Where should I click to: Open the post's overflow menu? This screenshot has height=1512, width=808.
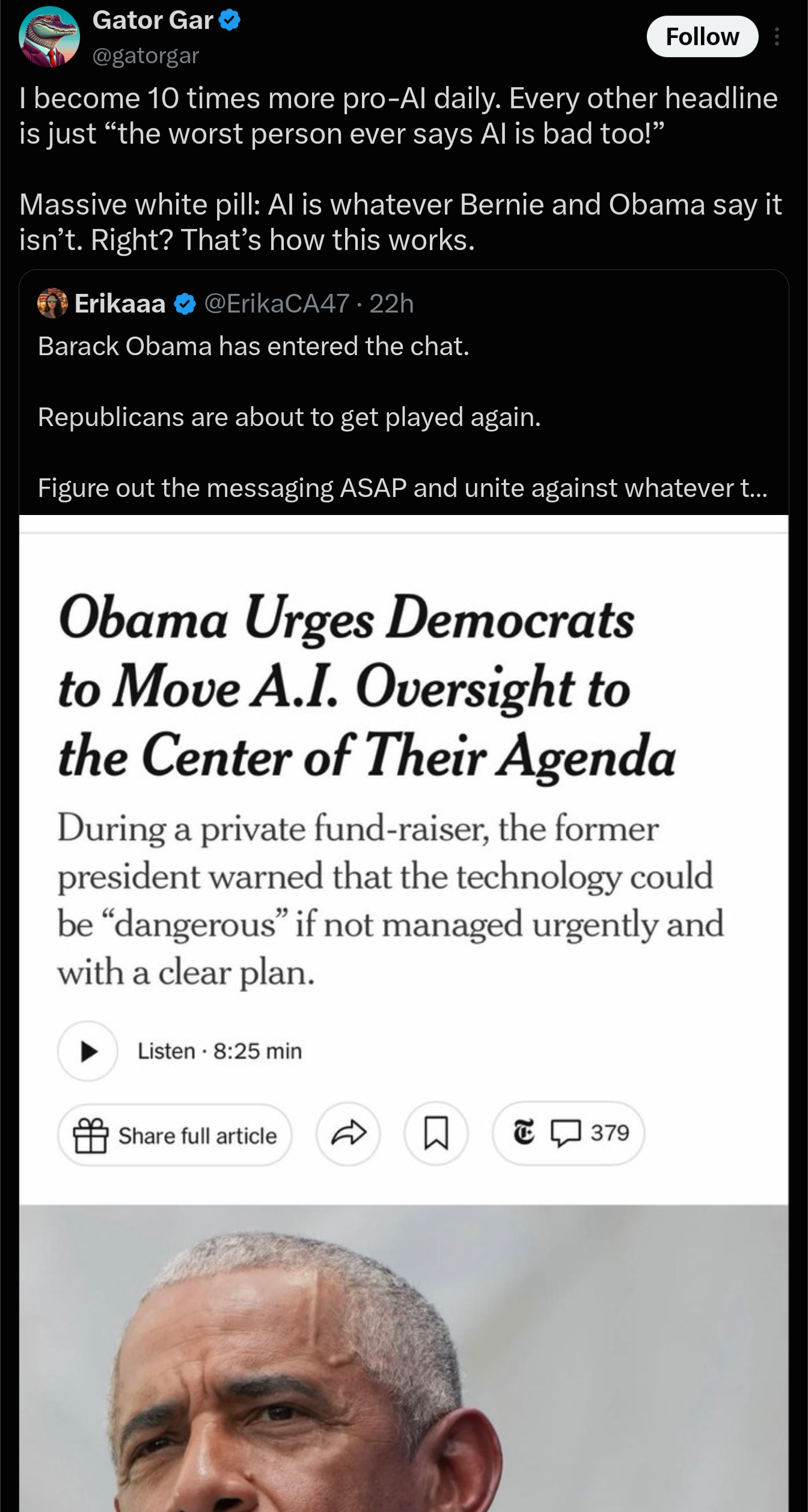(777, 37)
